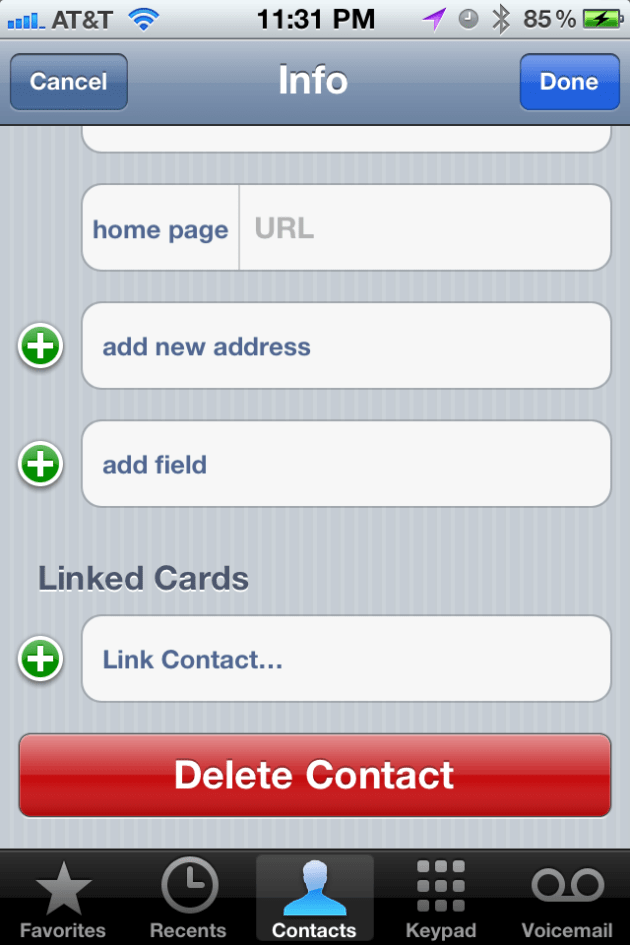Enter a URL in the home page field
This screenshot has width=630, height=945.
(423, 229)
